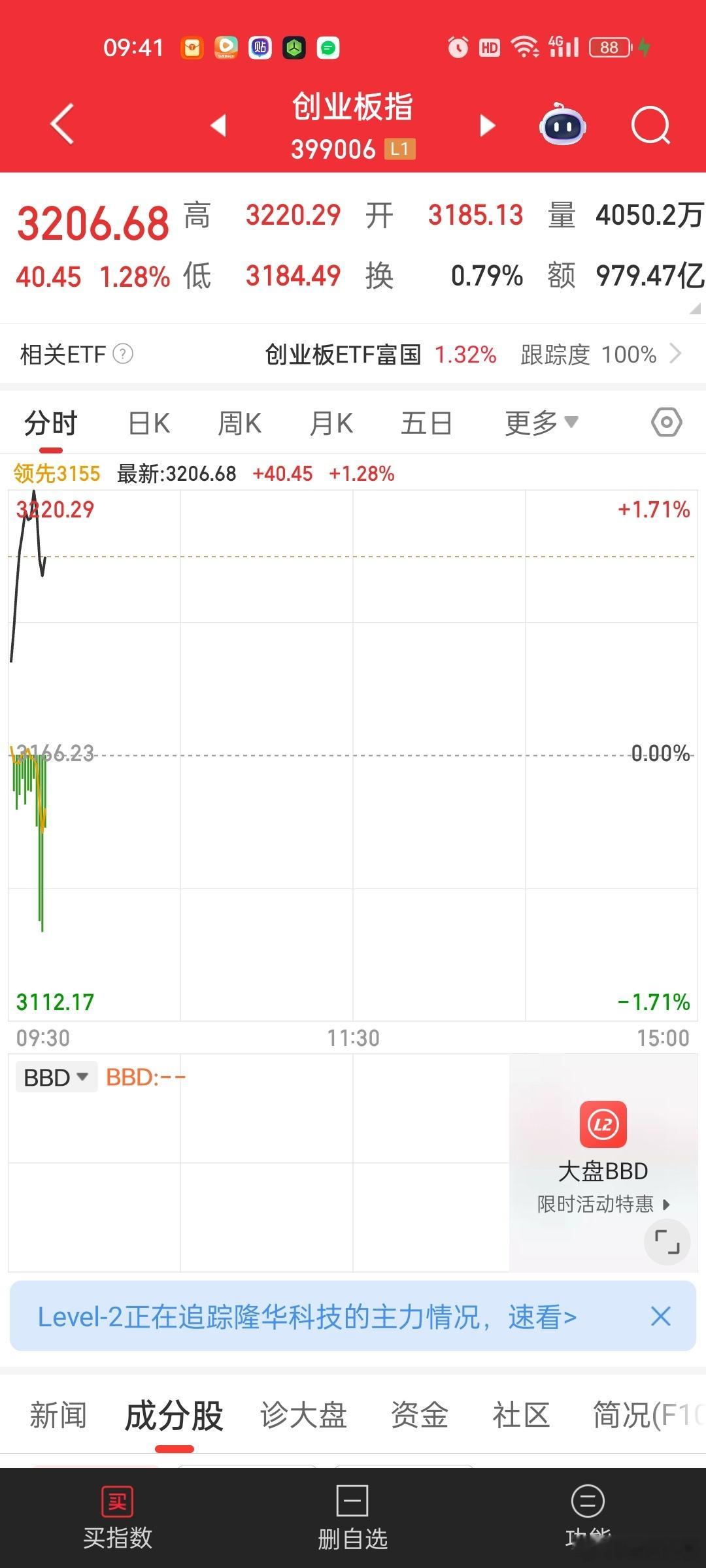The height and width of the screenshot is (1568, 706).
Task: Tap the question mark next to 相关ETF
Action: tap(124, 355)
